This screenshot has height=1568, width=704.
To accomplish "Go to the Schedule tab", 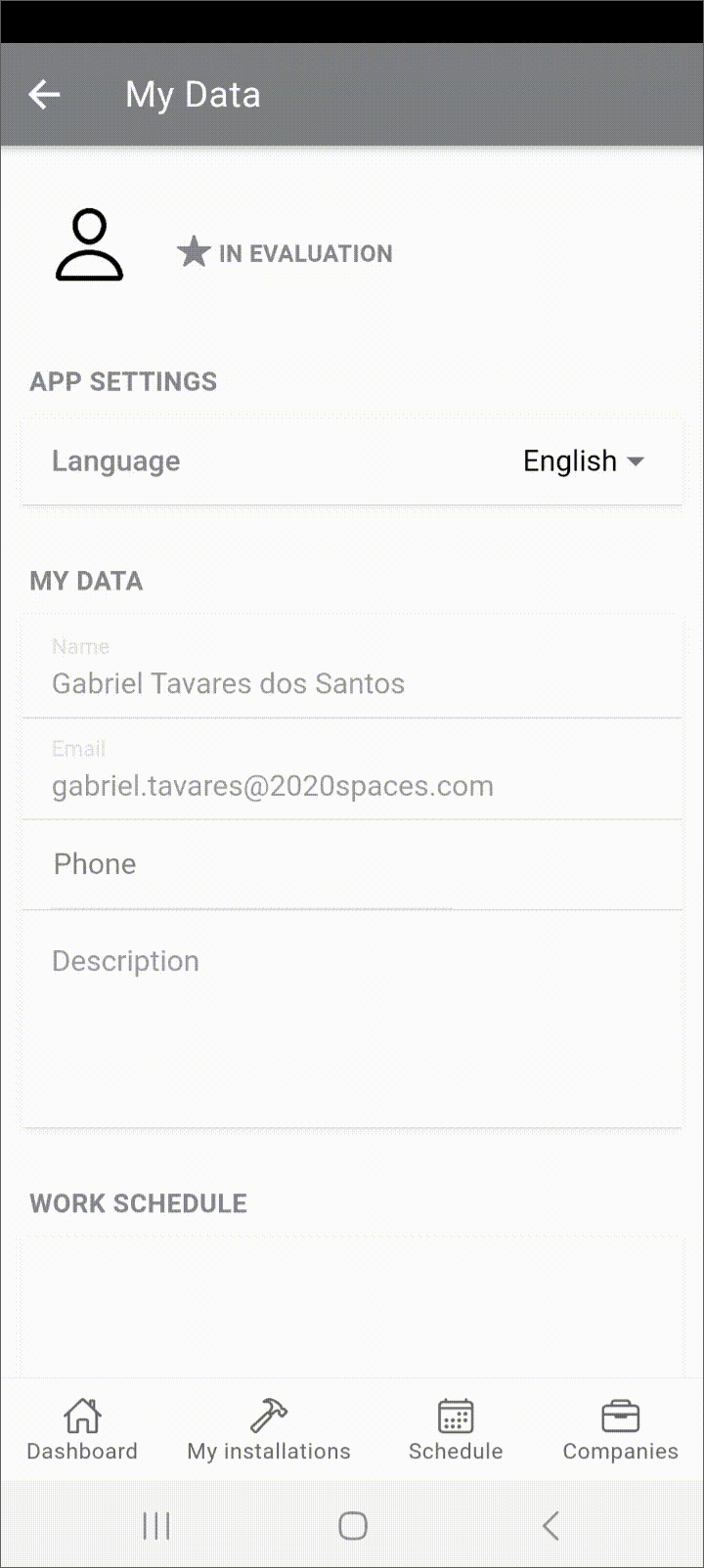I will point(456,1429).
